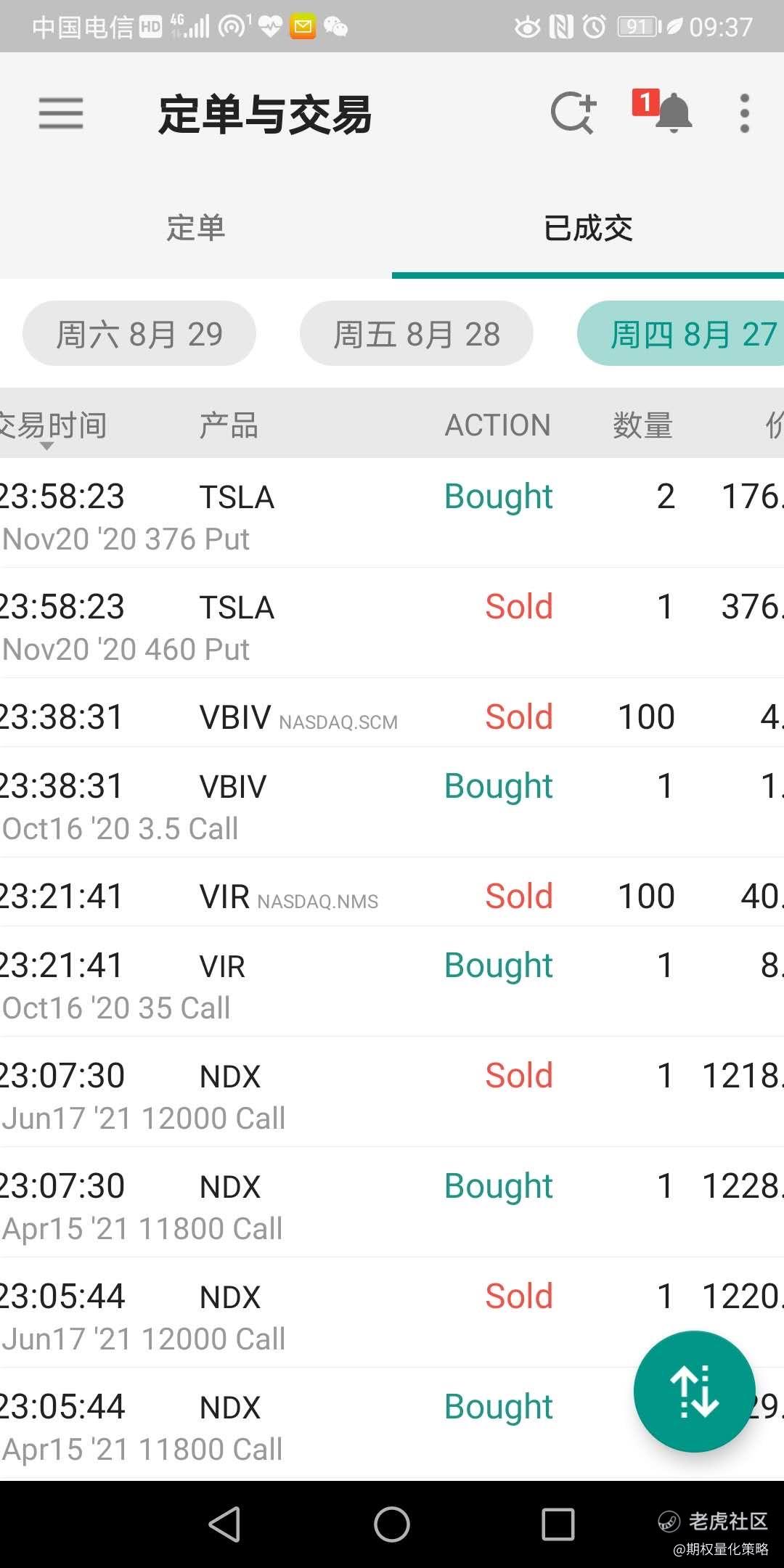
Task: Open the VBIV NASDAQ.SCM sold trade
Action: [x=392, y=713]
